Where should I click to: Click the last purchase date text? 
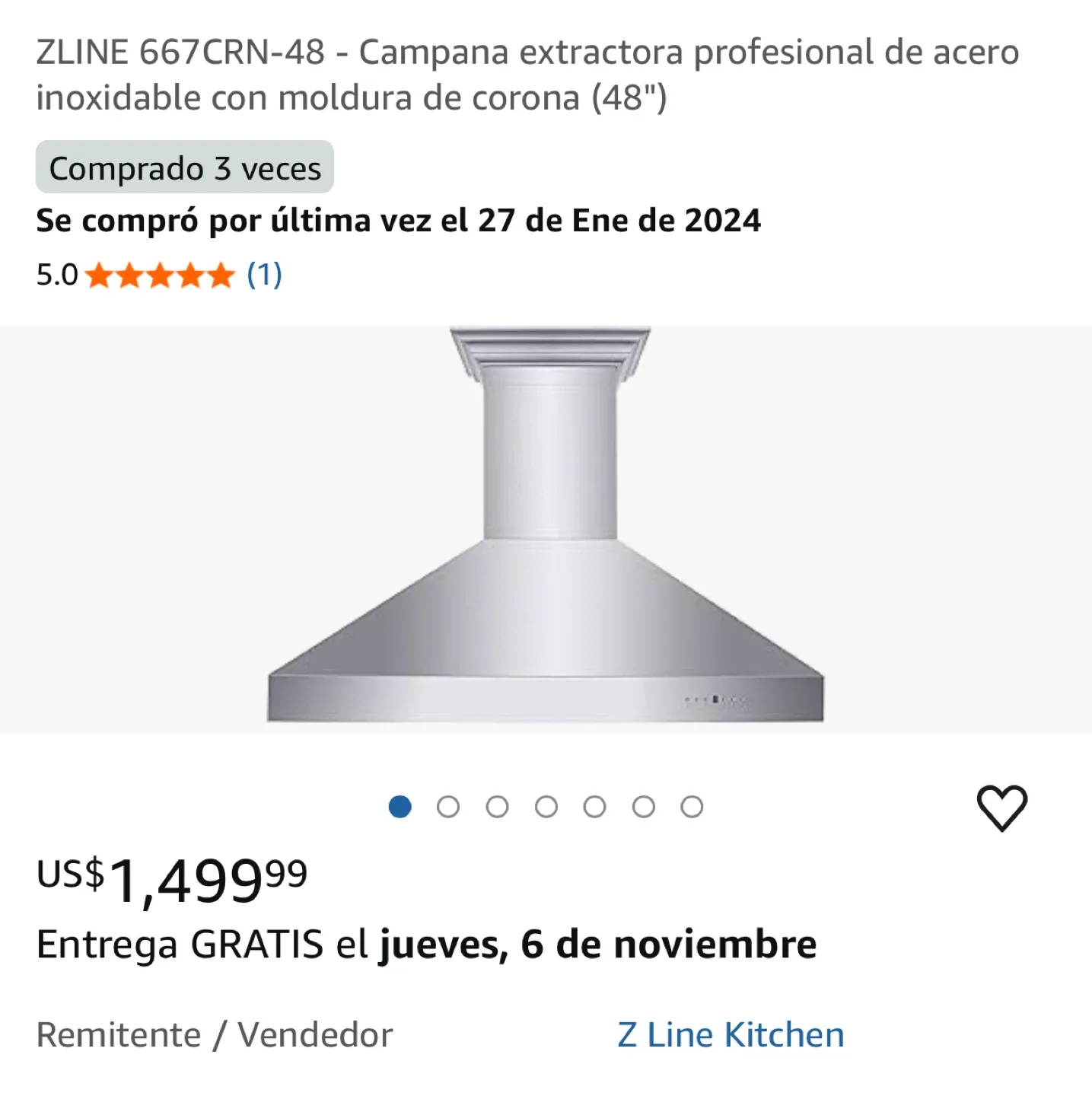pos(398,220)
